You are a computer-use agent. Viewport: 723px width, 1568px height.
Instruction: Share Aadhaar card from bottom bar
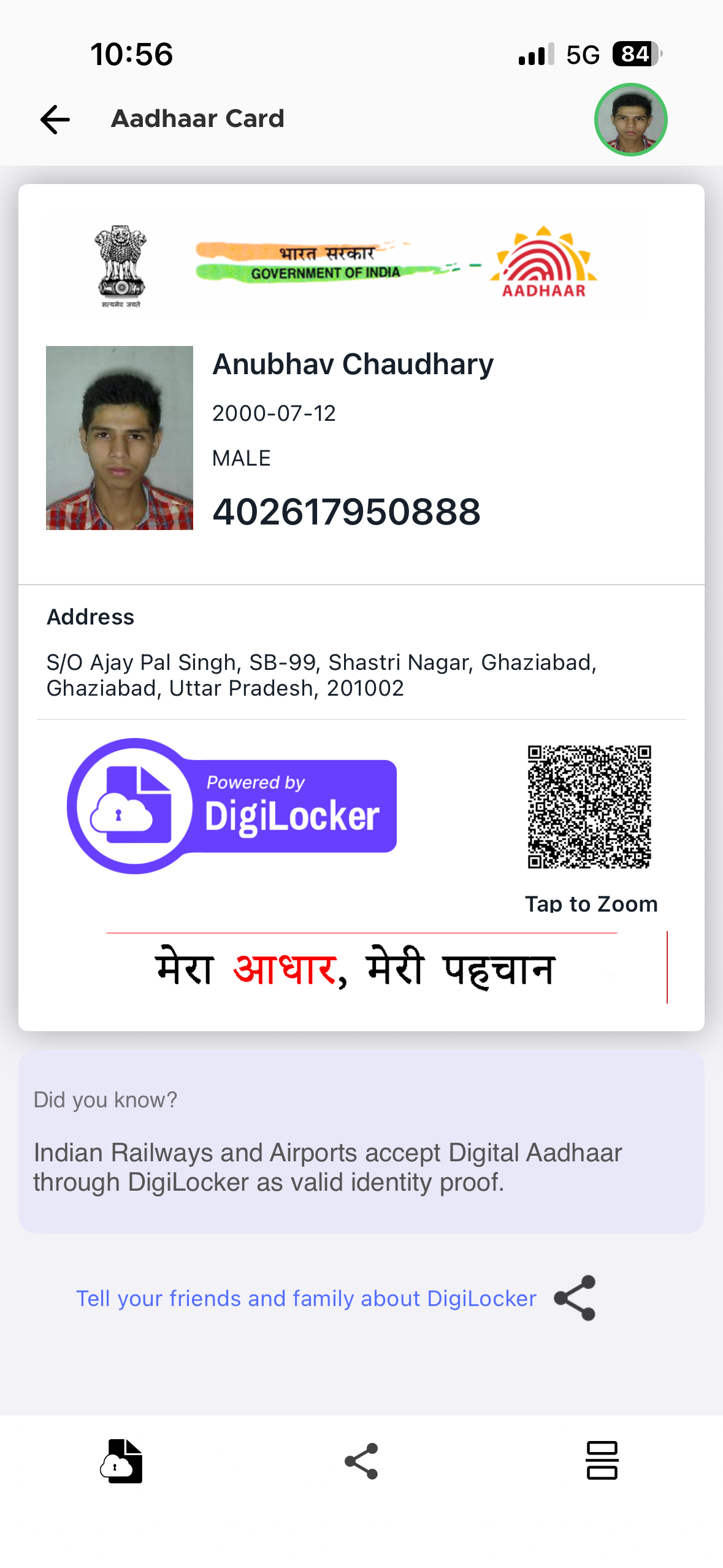tap(361, 1461)
